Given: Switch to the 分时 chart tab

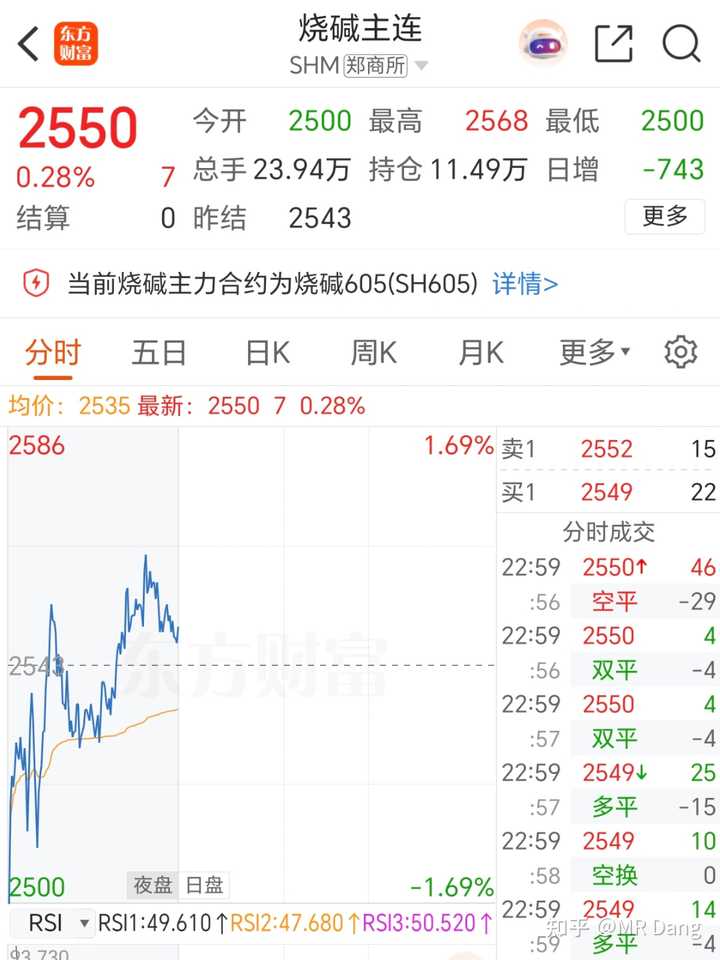Looking at the screenshot, I should pos(53,352).
